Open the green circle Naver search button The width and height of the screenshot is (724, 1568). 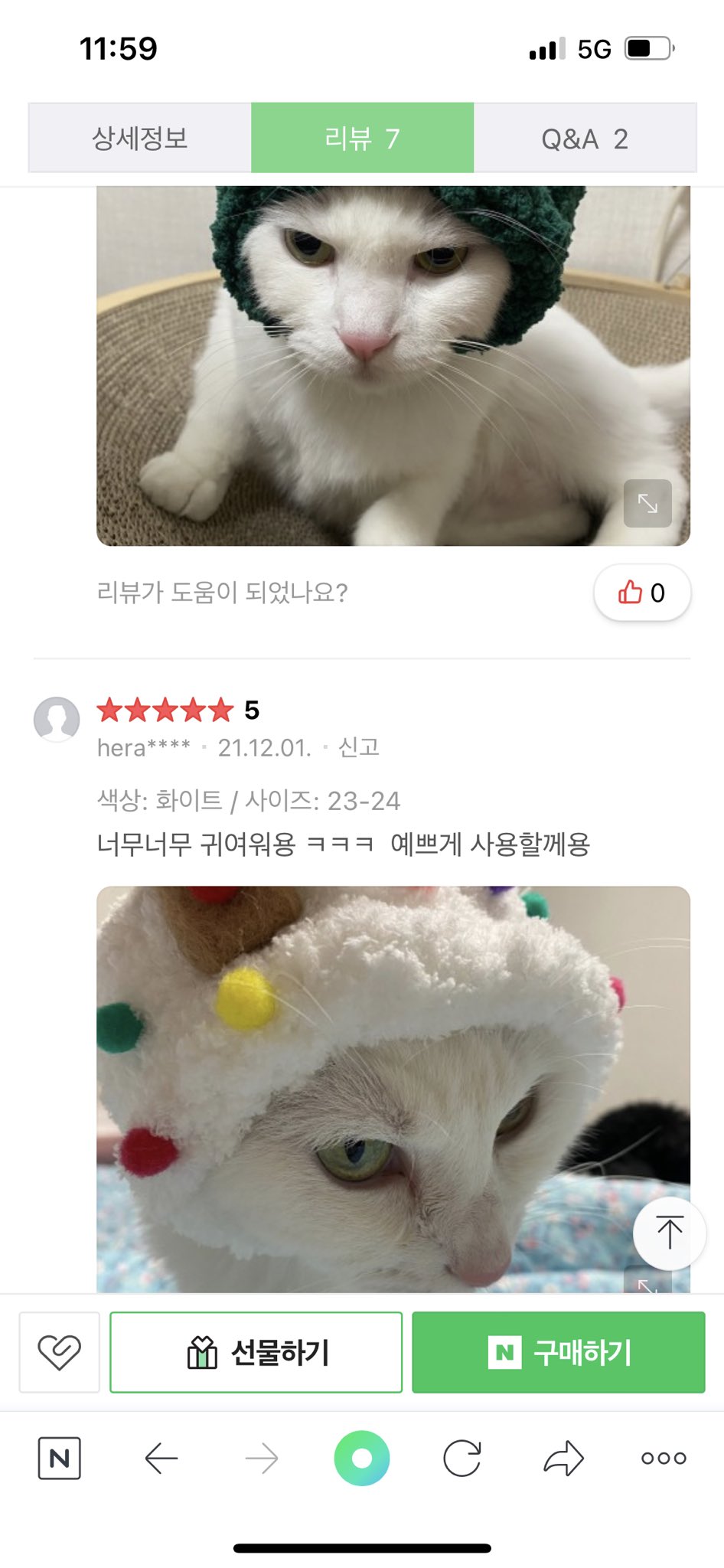point(362,1458)
